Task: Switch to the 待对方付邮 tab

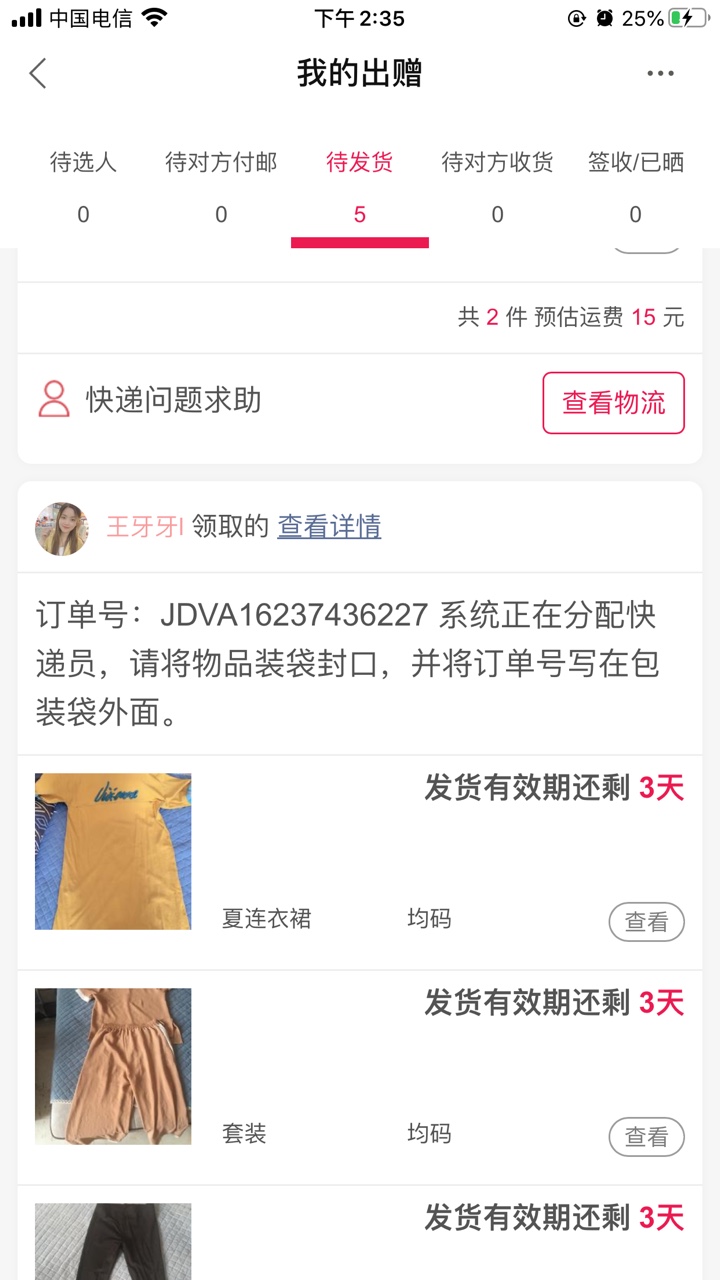Action: tap(221, 186)
